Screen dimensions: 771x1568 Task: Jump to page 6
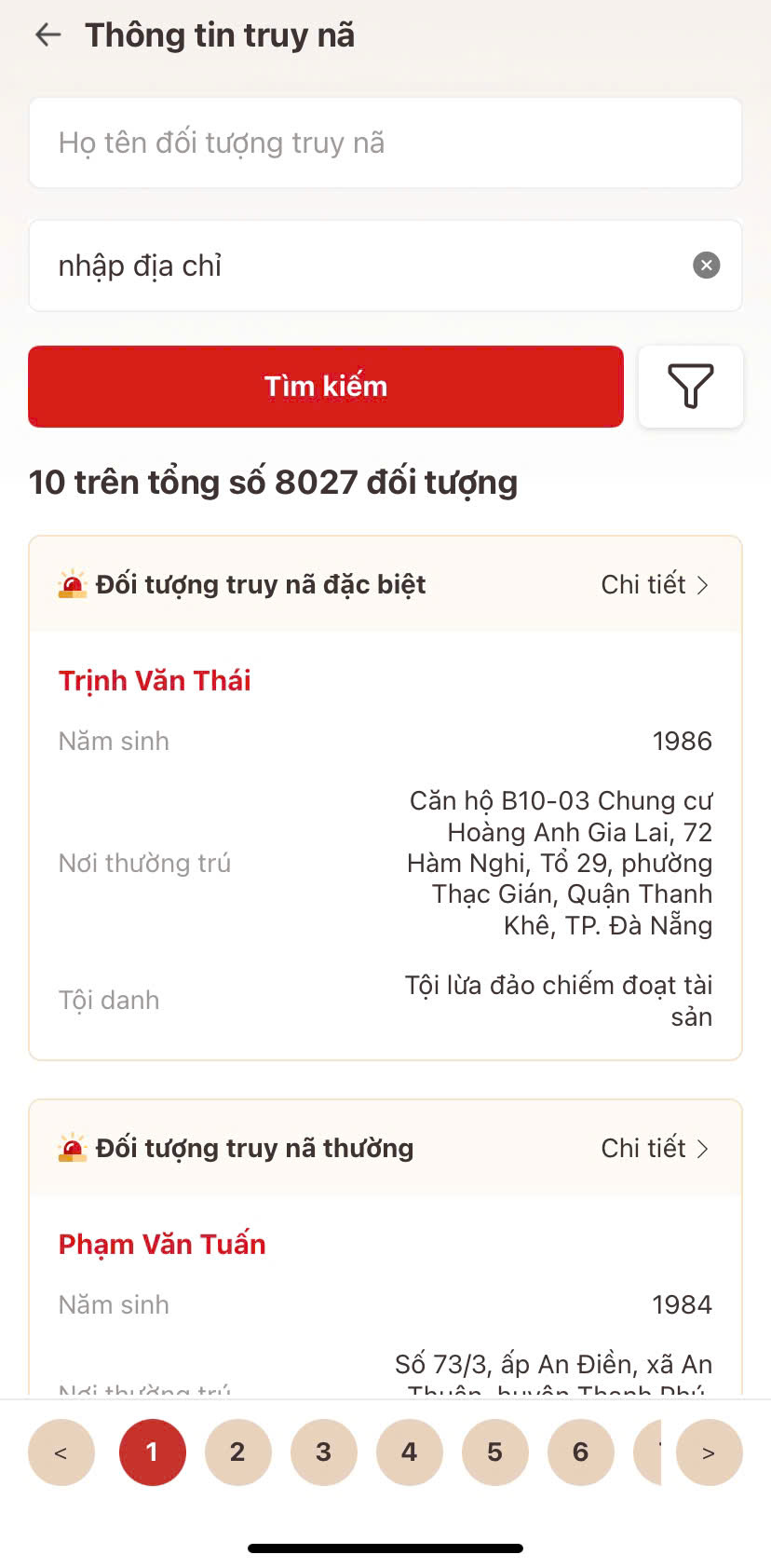coord(581,1452)
